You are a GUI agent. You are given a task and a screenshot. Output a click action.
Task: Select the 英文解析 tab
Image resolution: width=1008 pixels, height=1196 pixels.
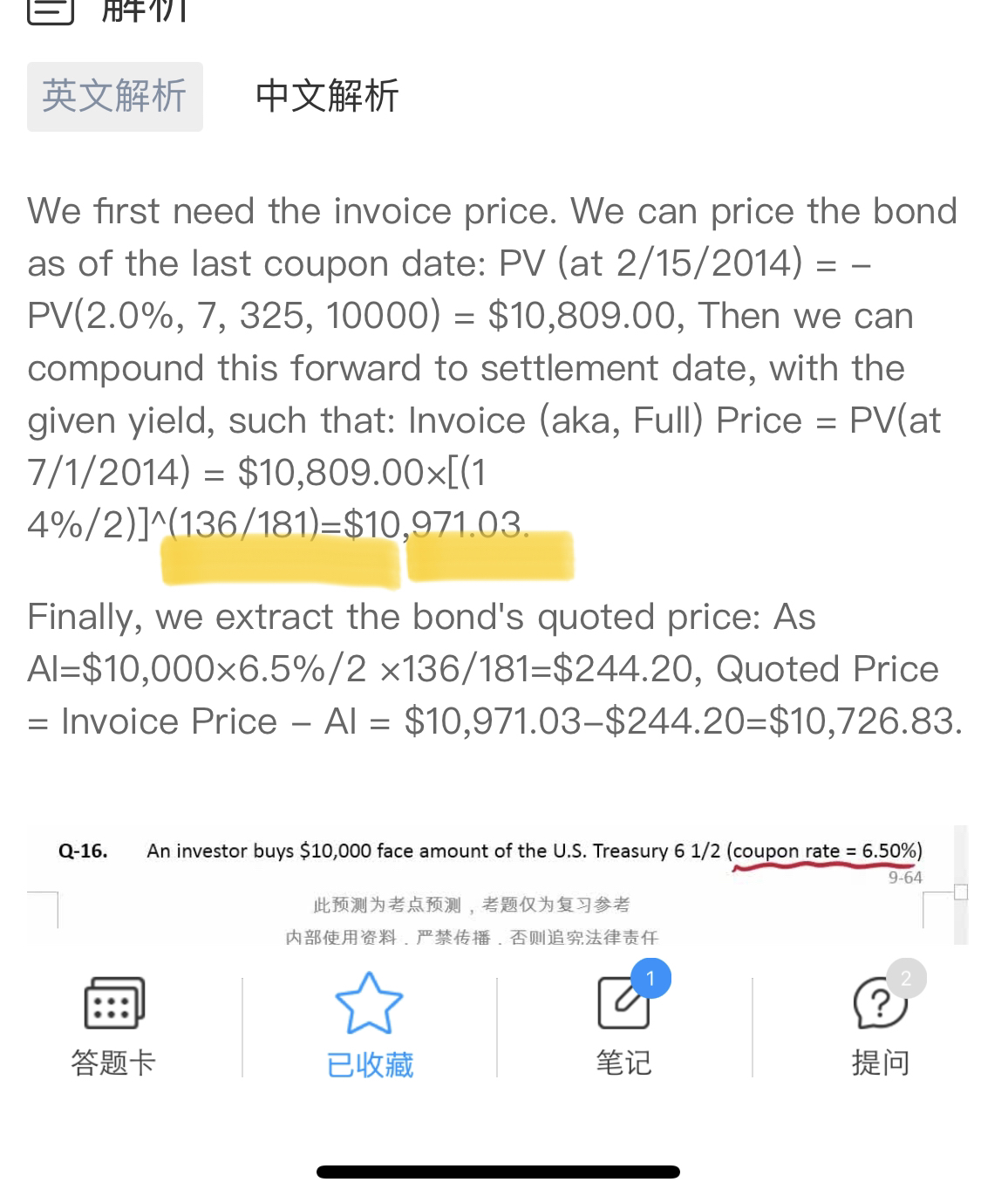pyautogui.click(x=114, y=96)
